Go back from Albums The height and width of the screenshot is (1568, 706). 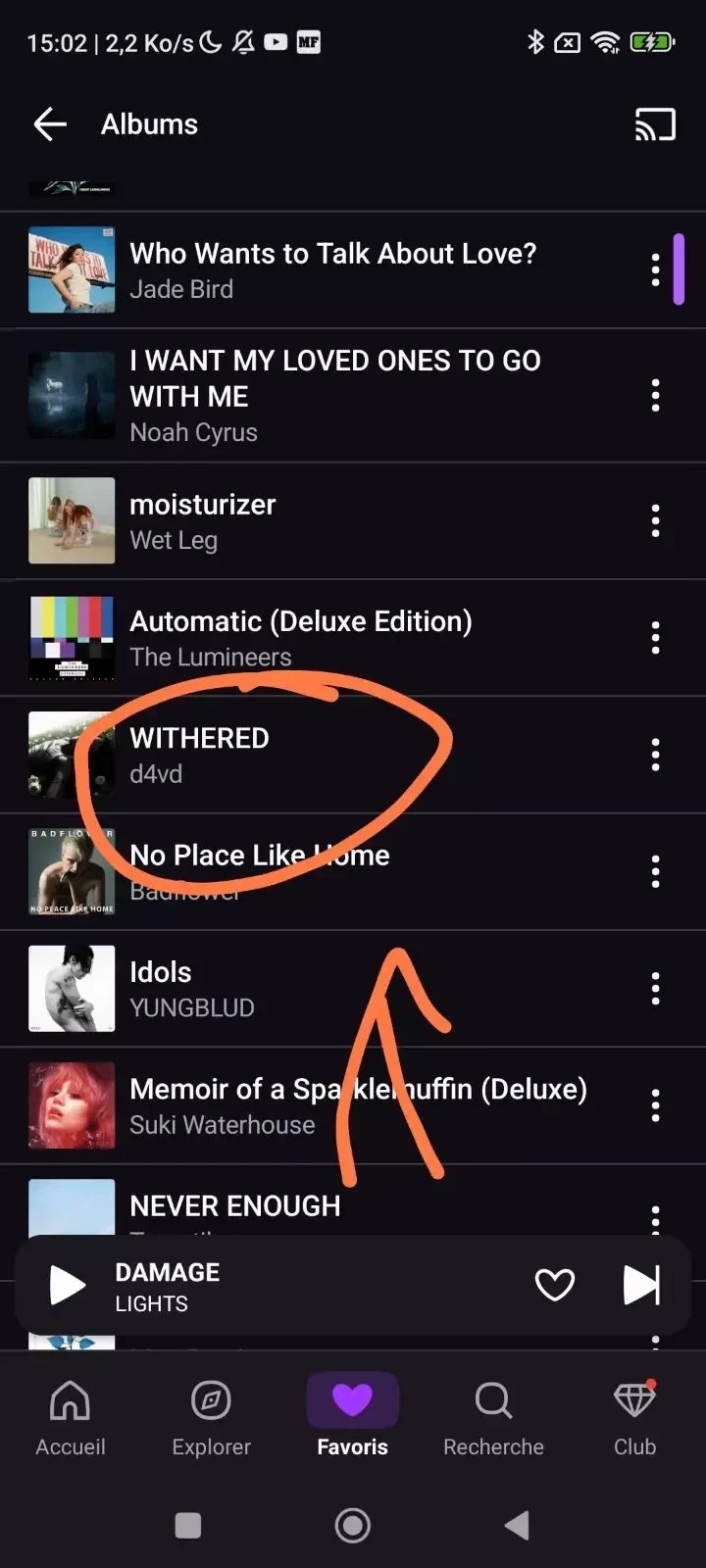point(50,124)
